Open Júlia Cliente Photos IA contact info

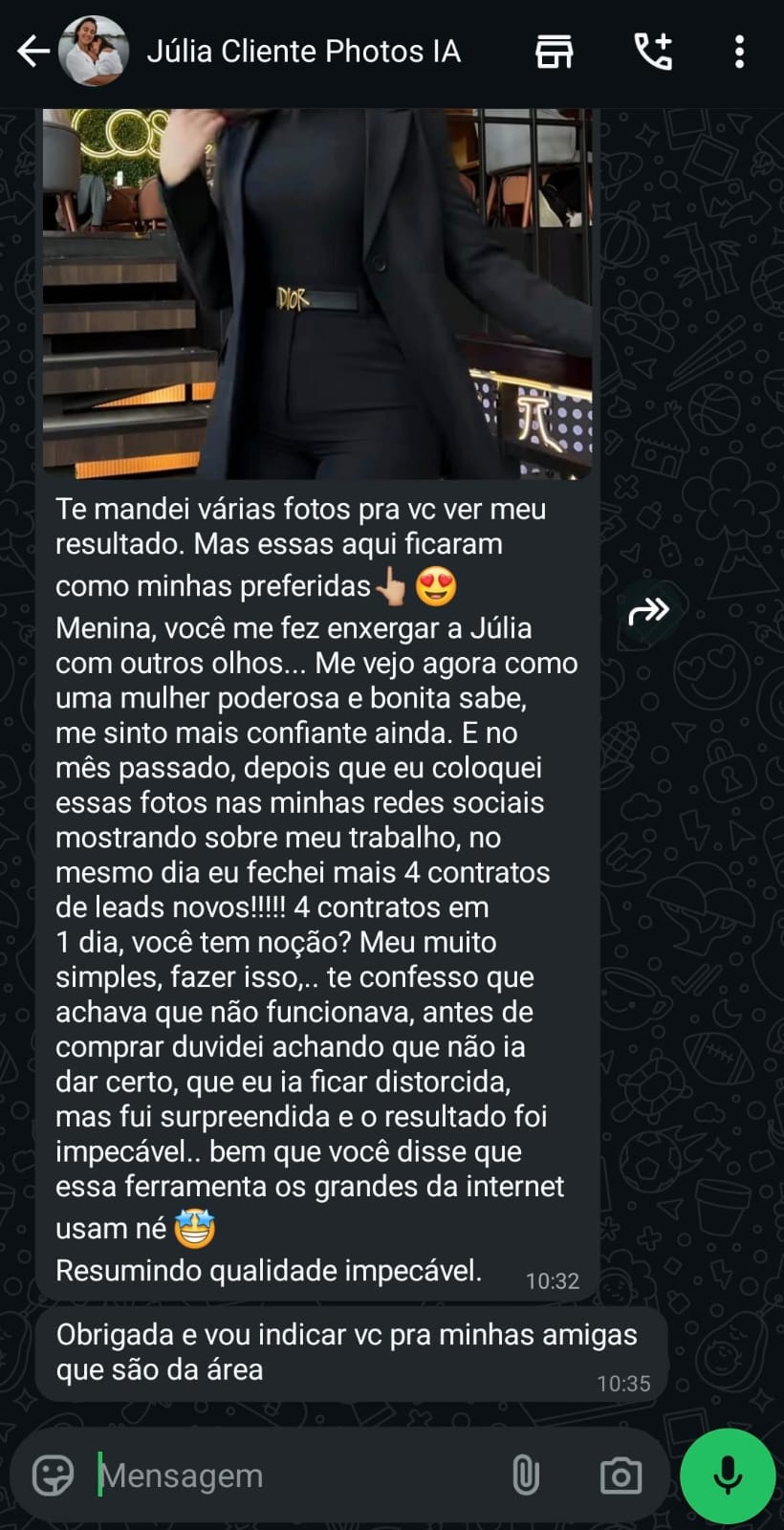click(x=303, y=52)
